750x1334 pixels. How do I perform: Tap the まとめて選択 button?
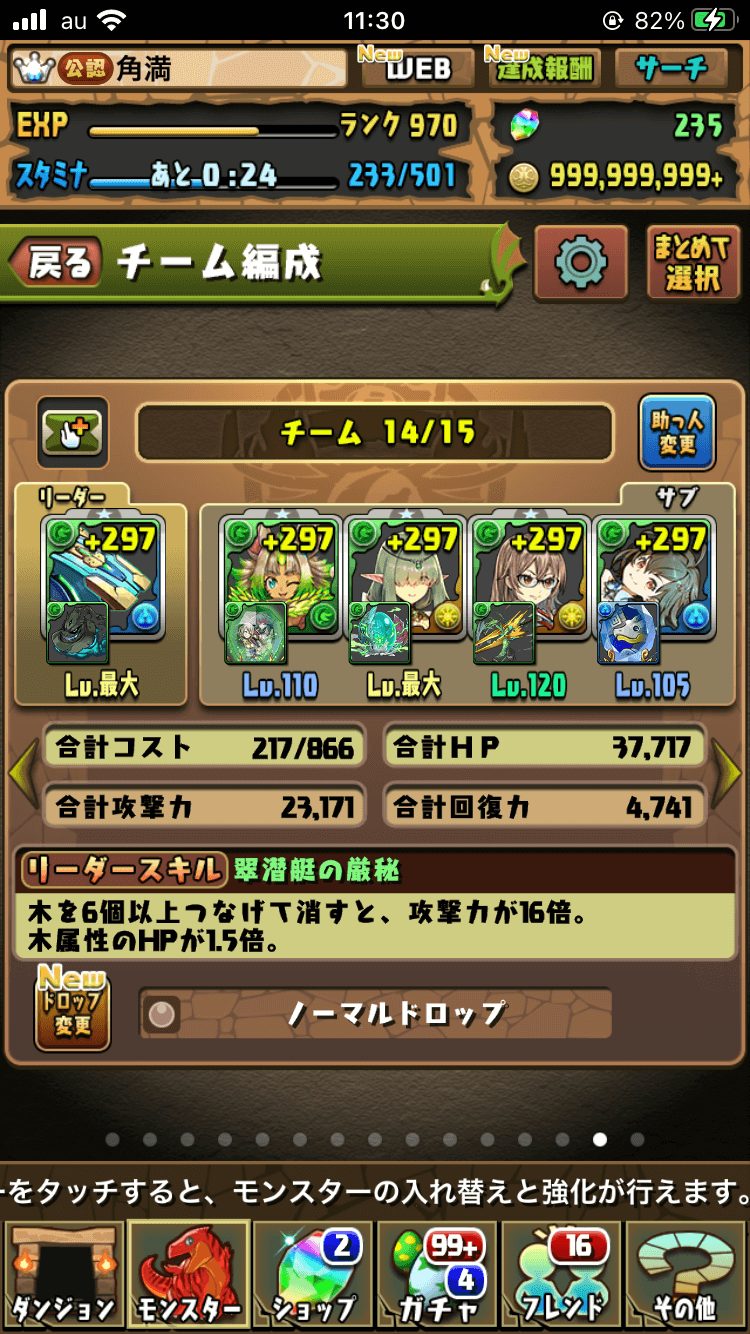coord(692,263)
